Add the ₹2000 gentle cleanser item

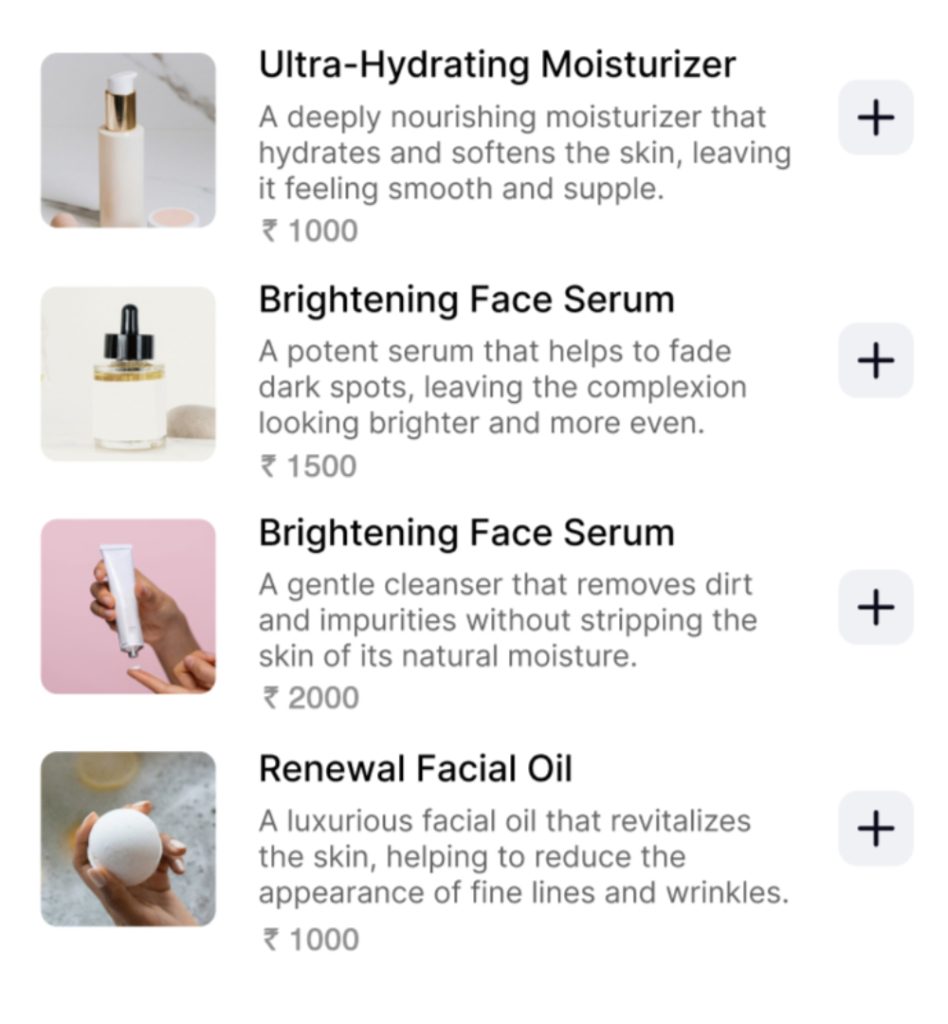875,607
